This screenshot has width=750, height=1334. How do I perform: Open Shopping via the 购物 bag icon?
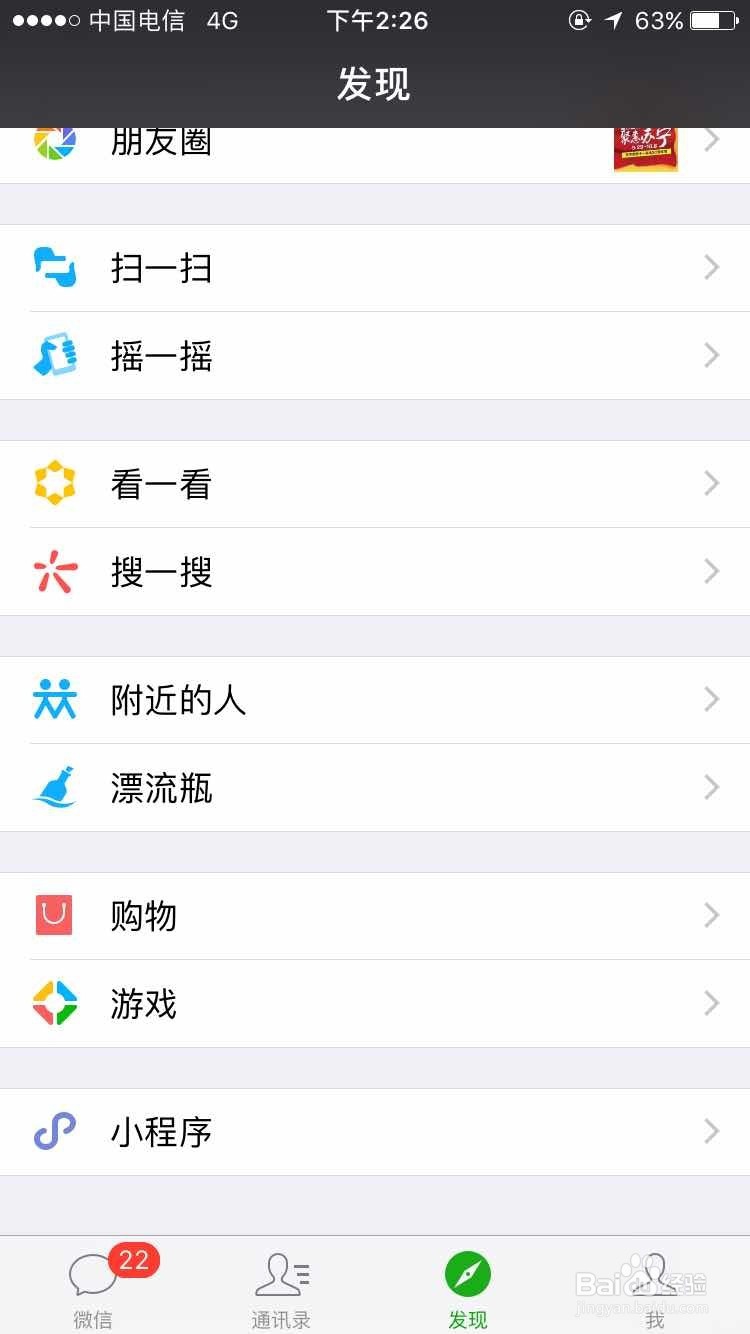[x=55, y=915]
